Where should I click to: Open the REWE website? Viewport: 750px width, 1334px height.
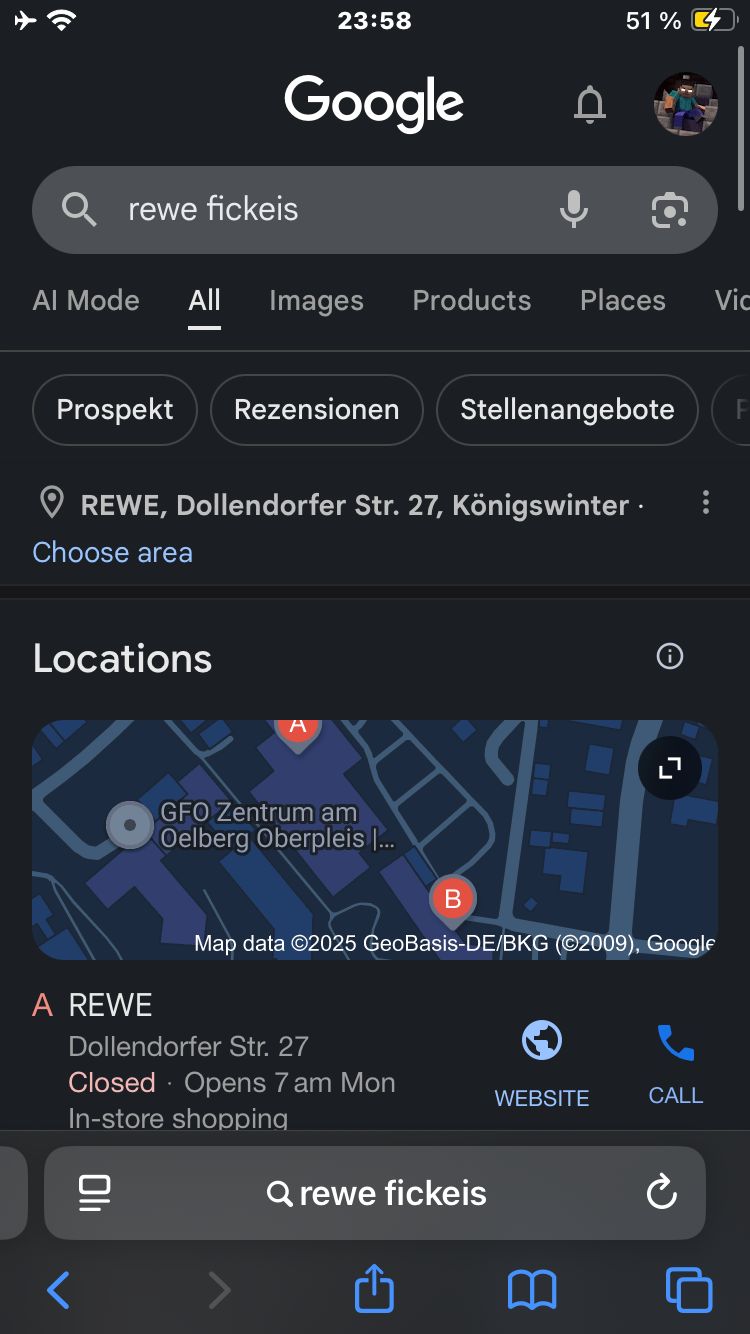542,1064
